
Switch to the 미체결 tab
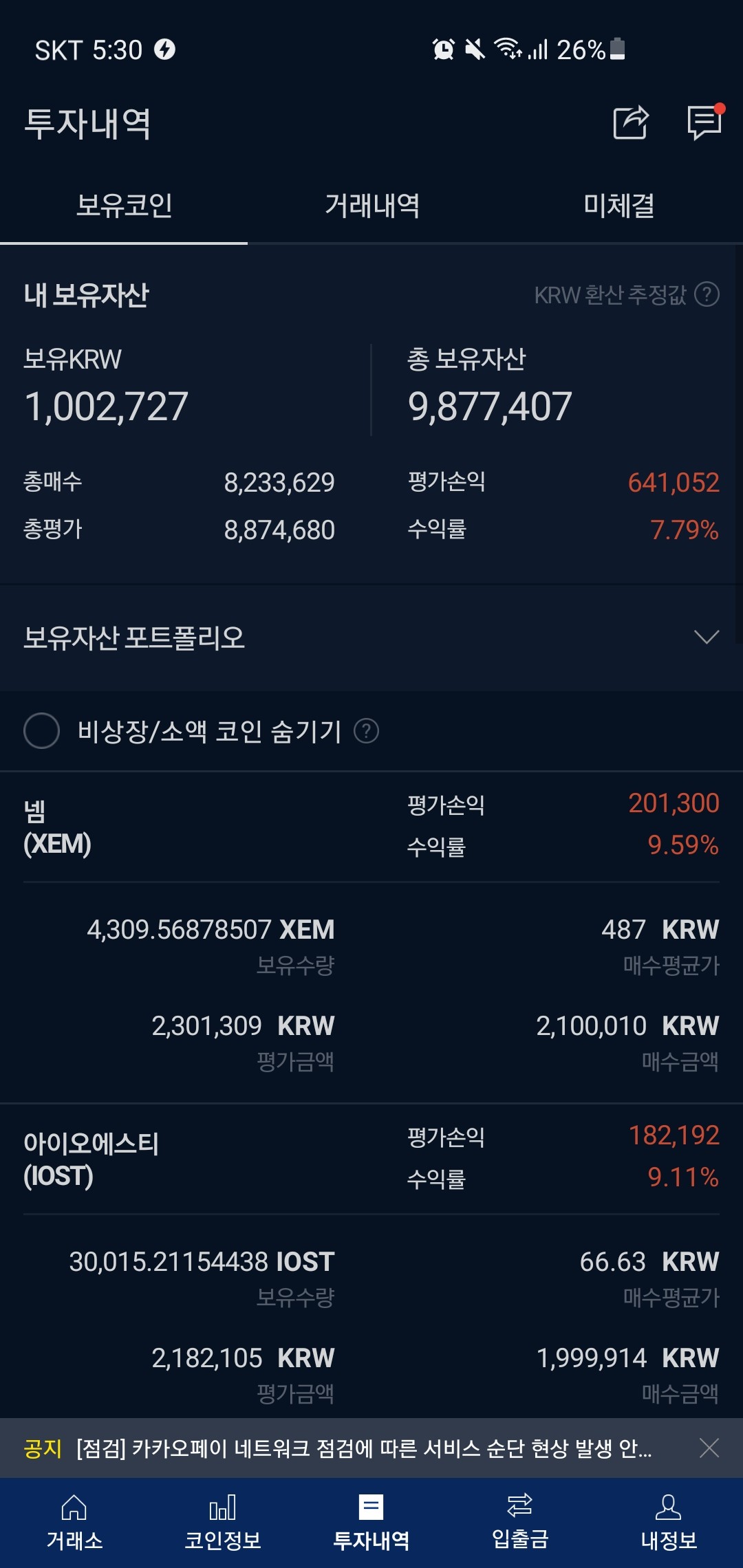coord(619,206)
